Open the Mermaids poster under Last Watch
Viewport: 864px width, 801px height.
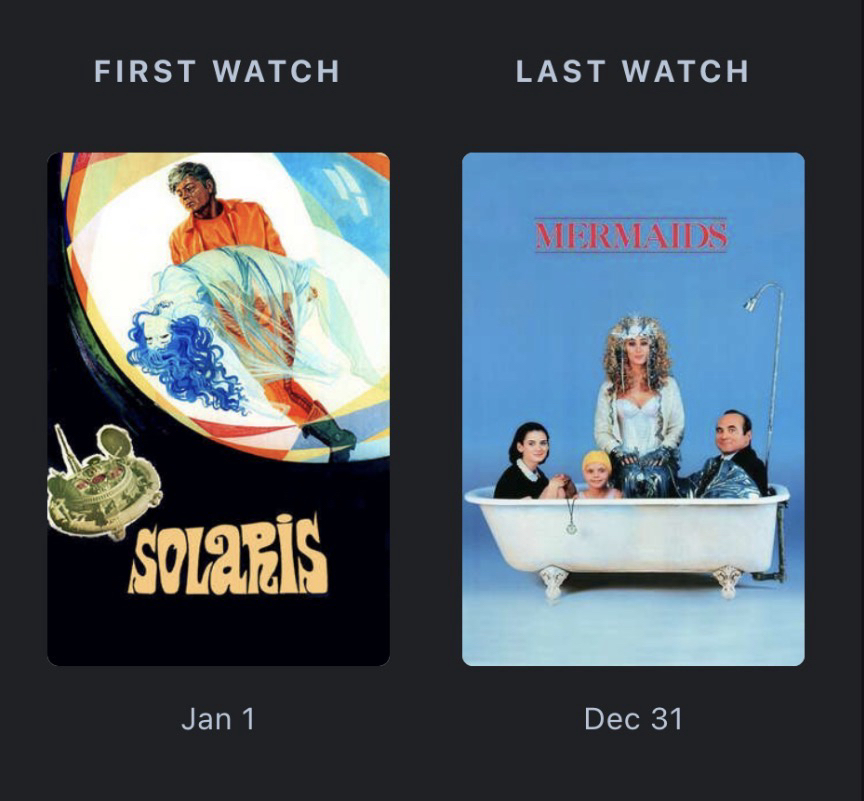(632, 408)
